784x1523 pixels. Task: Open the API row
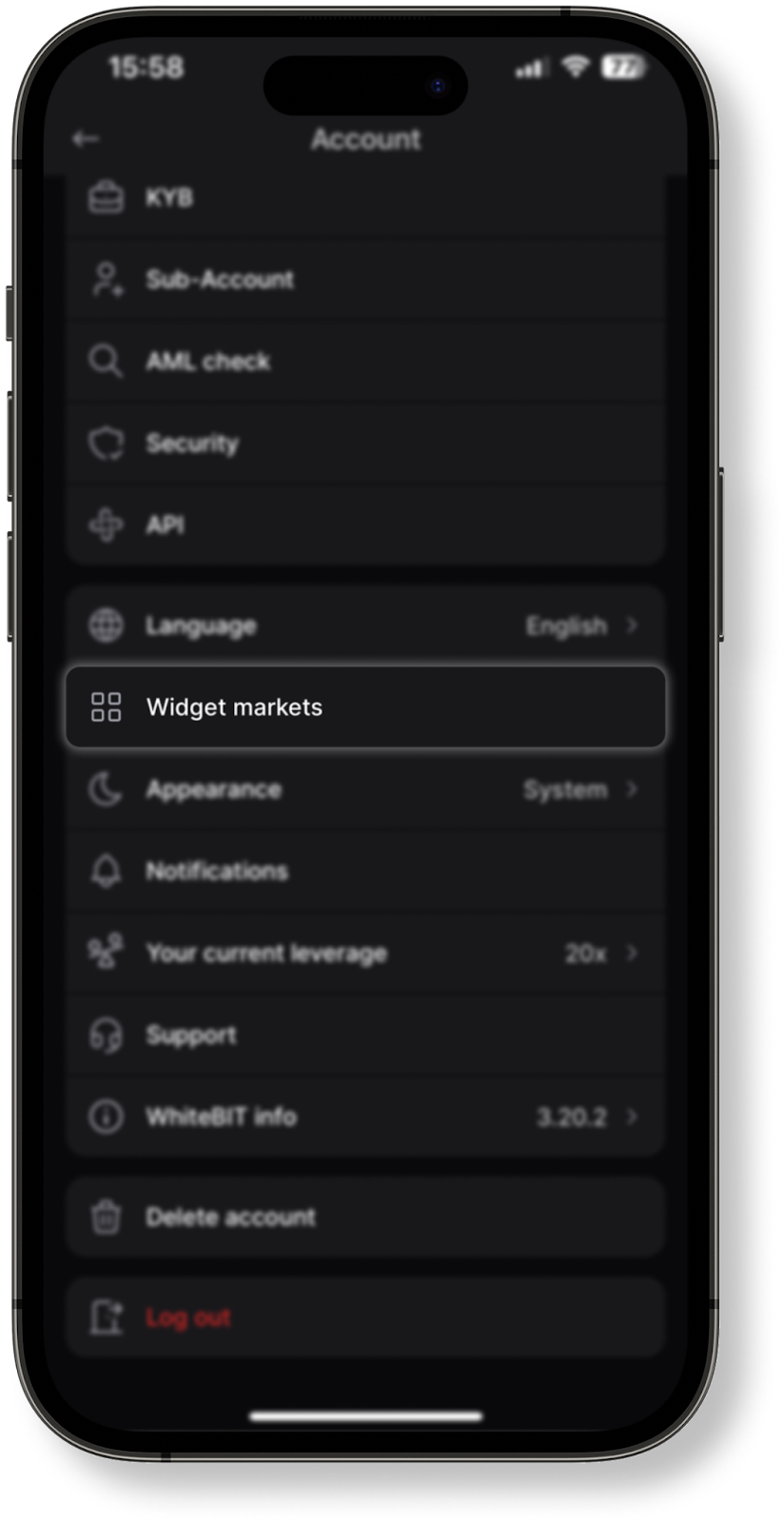[365, 524]
